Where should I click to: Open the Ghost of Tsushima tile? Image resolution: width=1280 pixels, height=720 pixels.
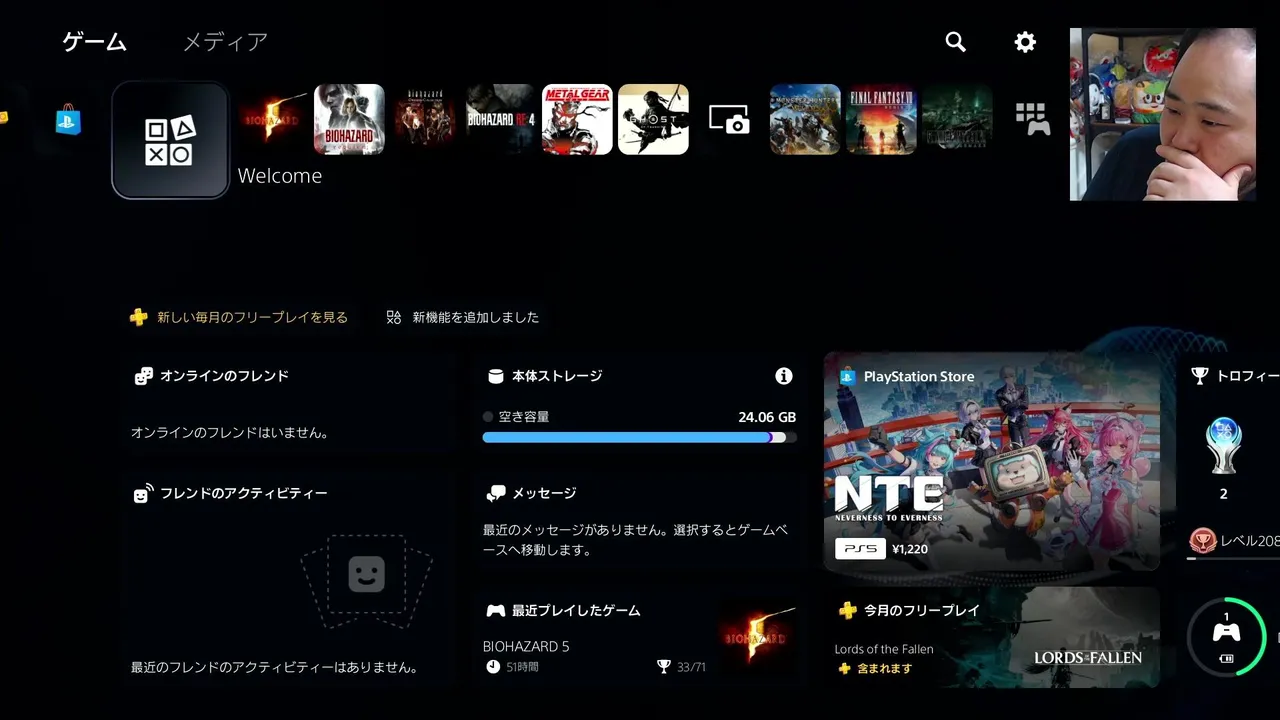coord(653,119)
